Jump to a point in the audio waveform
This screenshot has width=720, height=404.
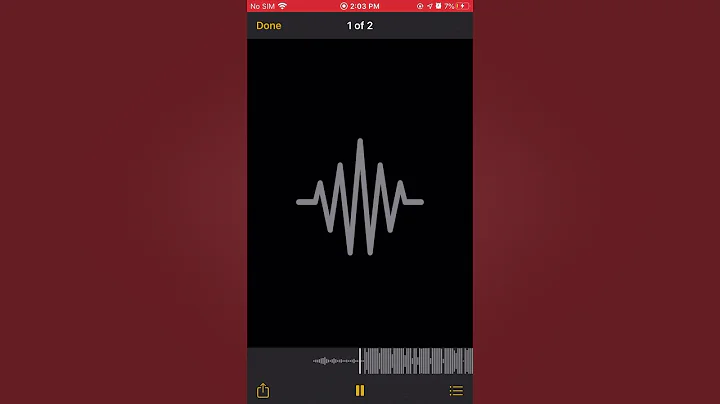click(415, 360)
